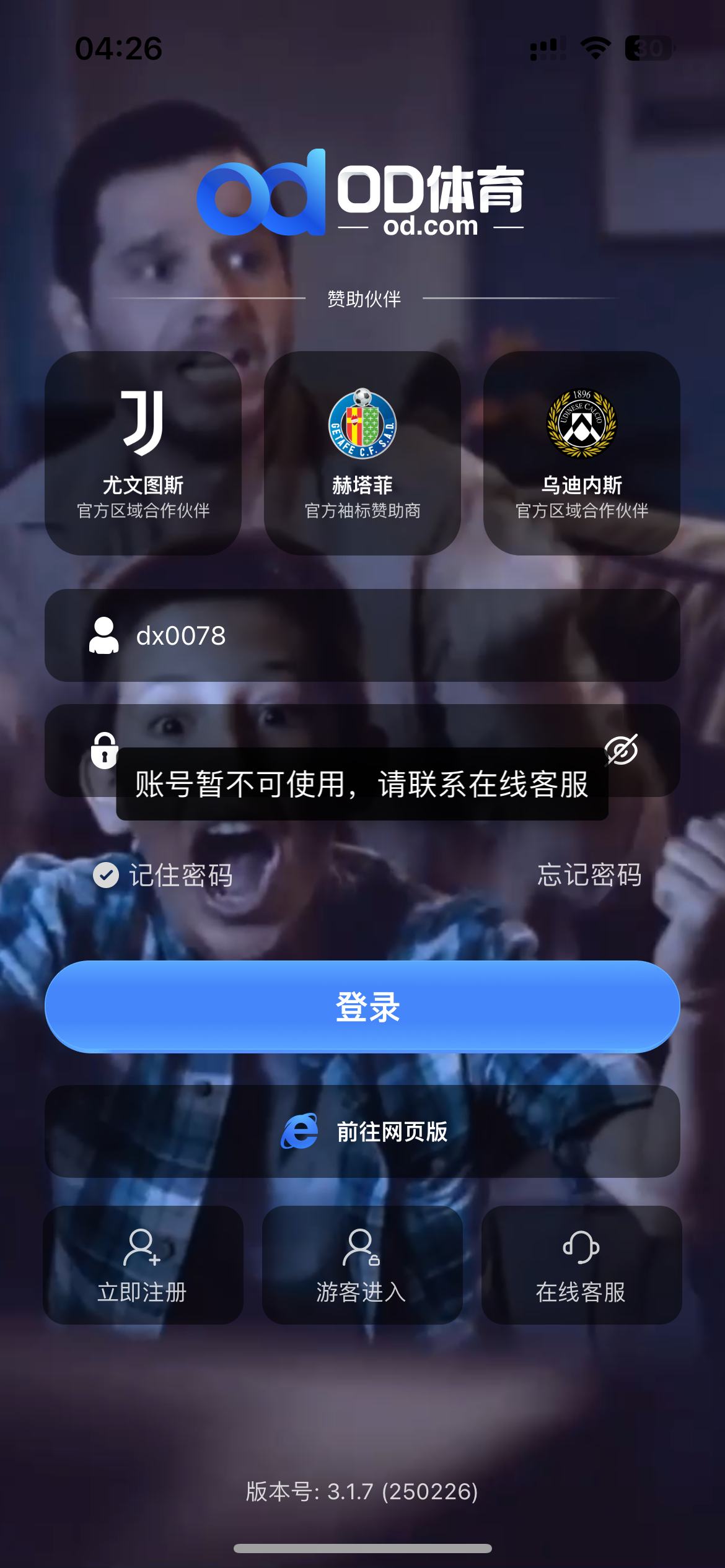The image size is (725, 1568).
Task: Uncheck the 记住密码 remember password box
Action: [x=106, y=875]
